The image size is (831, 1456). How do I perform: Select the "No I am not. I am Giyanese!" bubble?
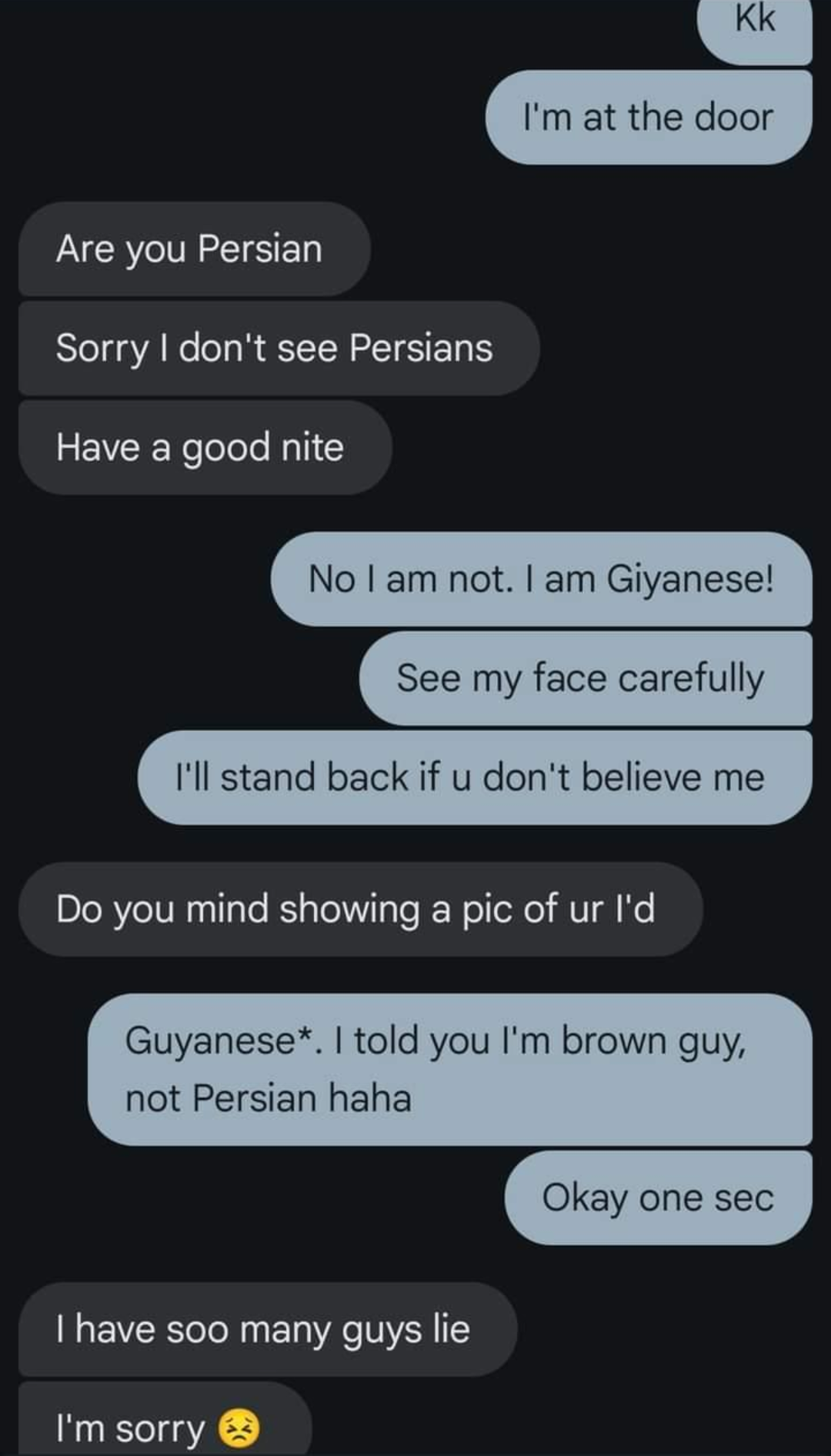point(541,579)
